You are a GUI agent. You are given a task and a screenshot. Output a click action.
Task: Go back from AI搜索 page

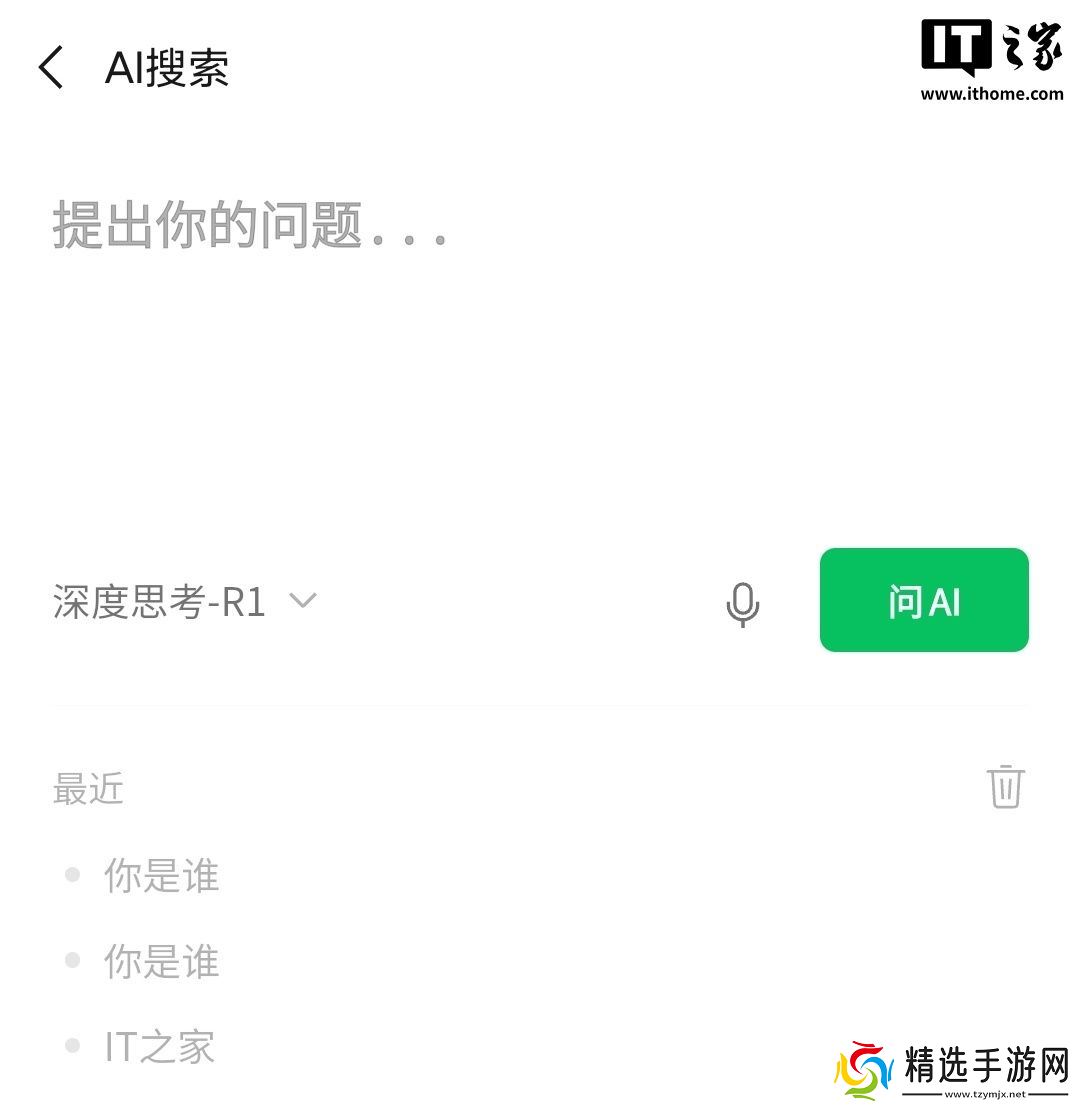coord(51,68)
